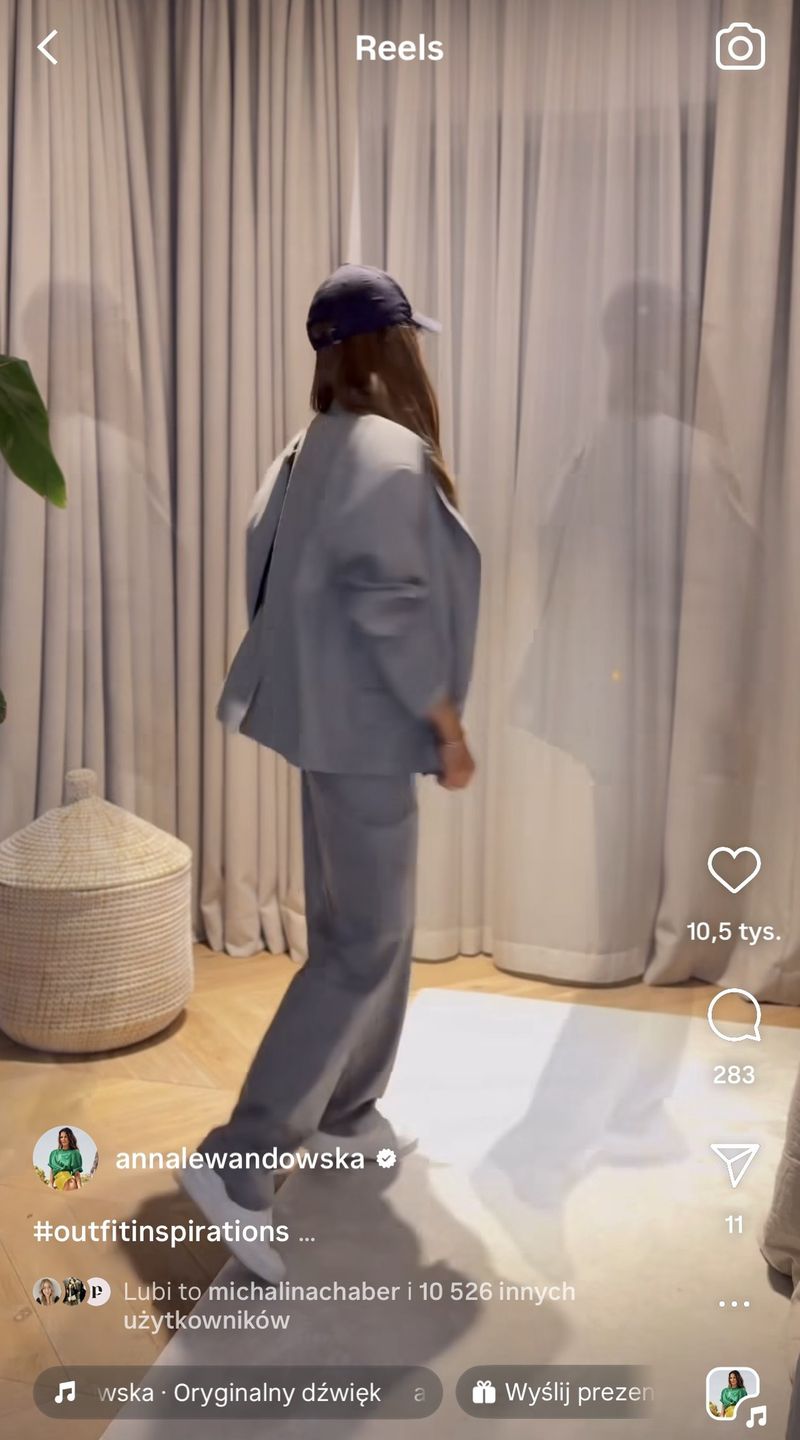Open the comments on this reel
The height and width of the screenshot is (1440, 800).
tap(734, 1017)
